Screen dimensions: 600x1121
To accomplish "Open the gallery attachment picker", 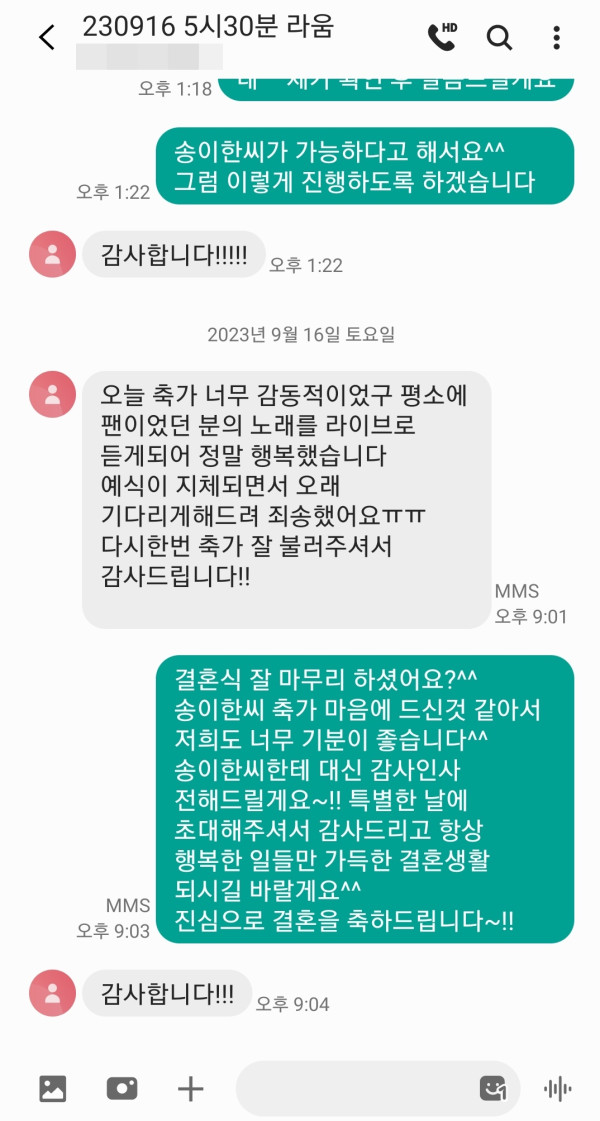I will [52, 1088].
